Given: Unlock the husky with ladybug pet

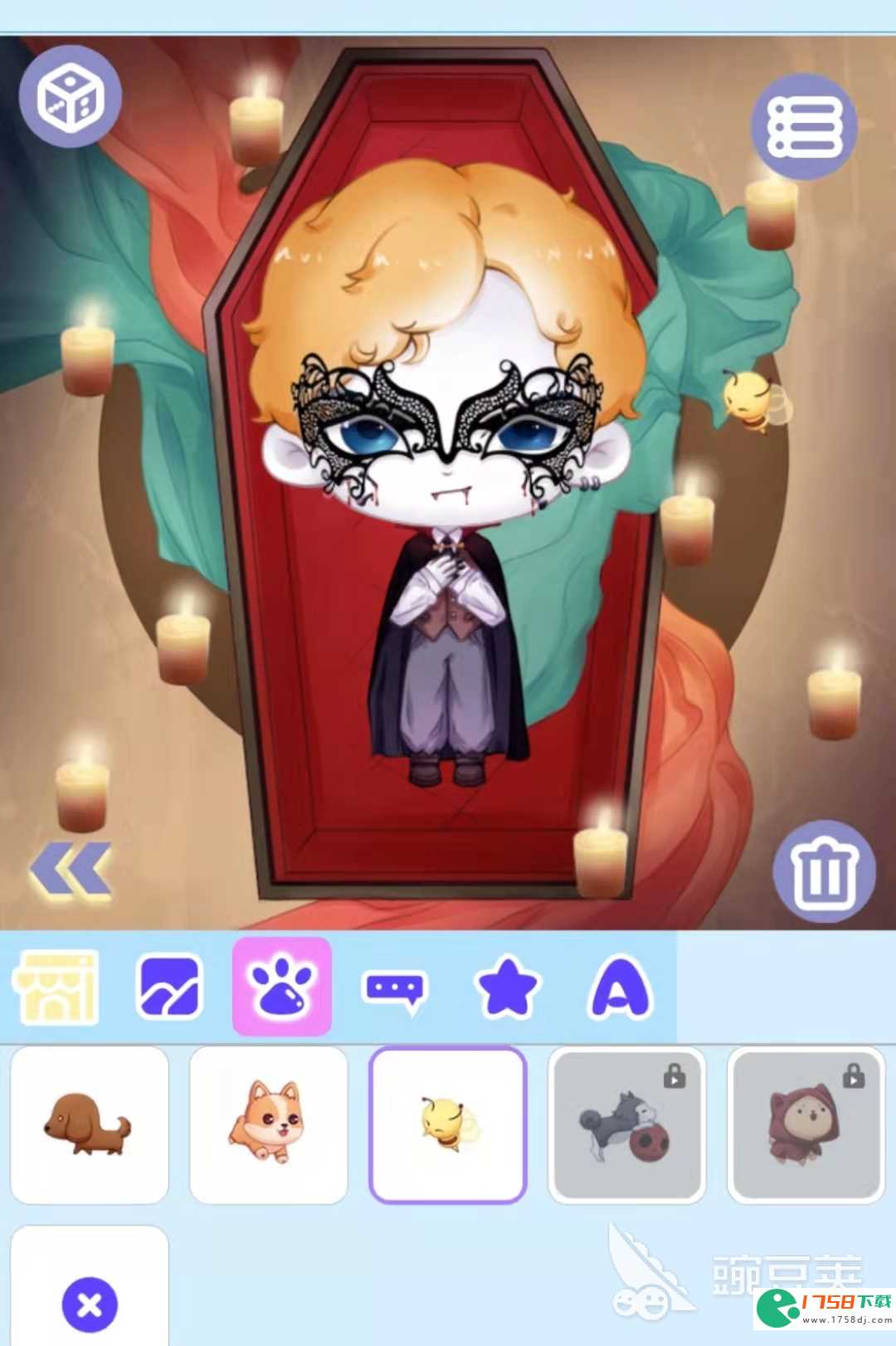Looking at the screenshot, I should coord(626,1125).
